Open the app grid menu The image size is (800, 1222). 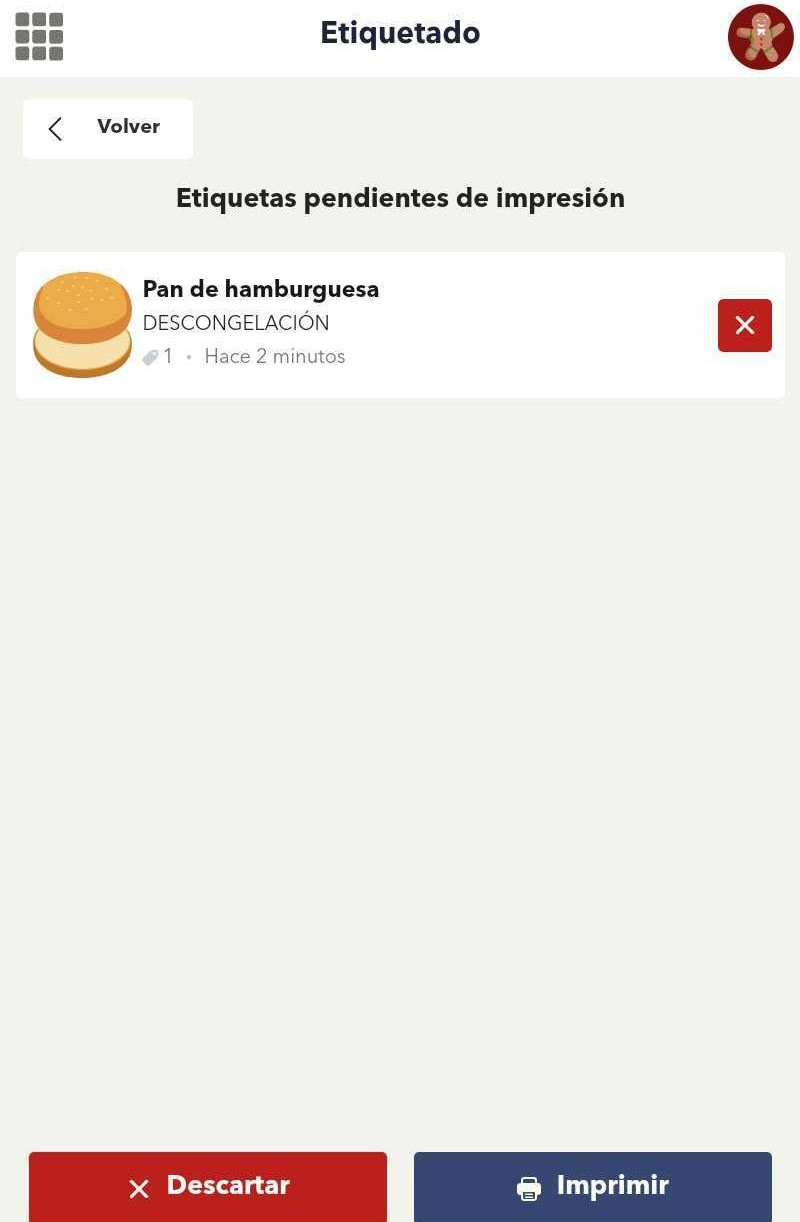(39, 37)
